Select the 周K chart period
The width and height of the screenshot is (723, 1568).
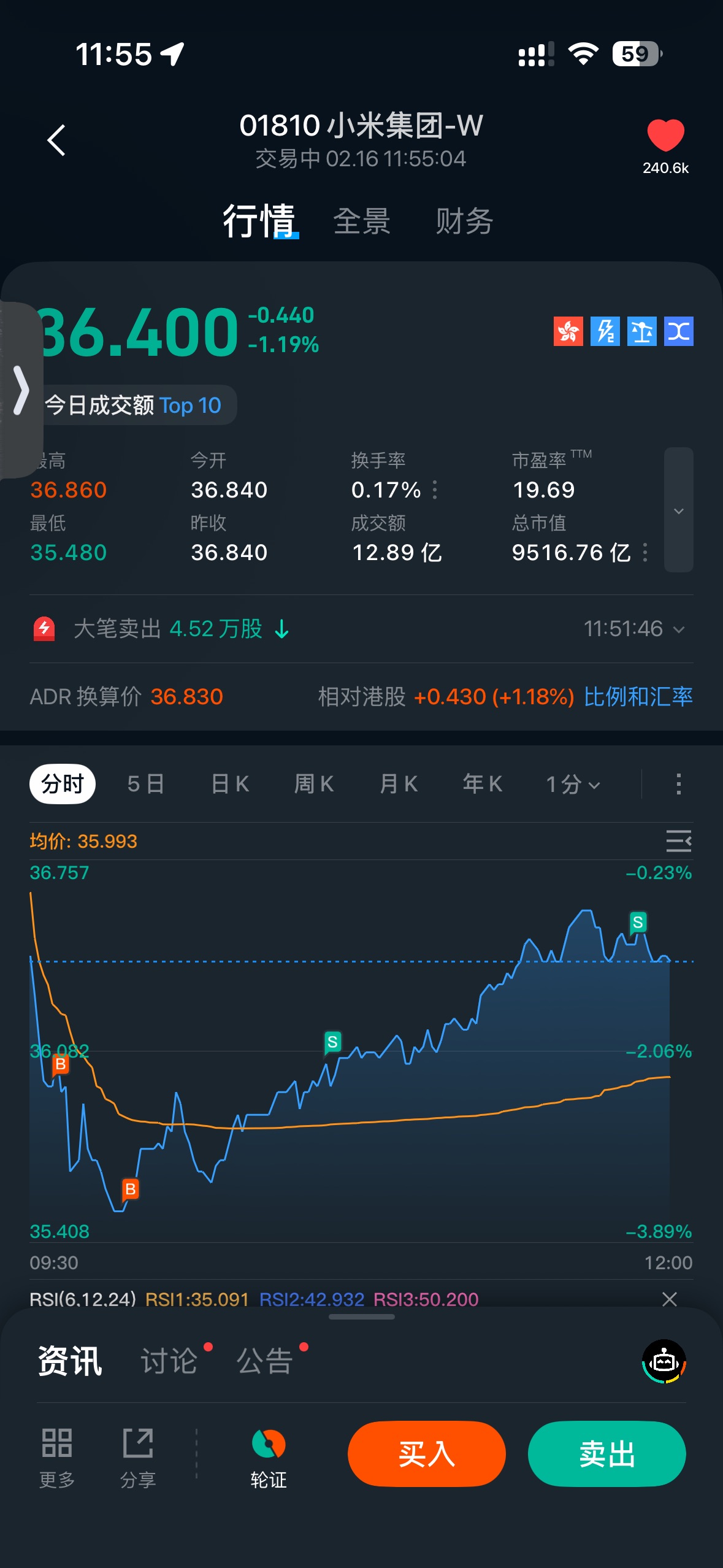point(314,784)
